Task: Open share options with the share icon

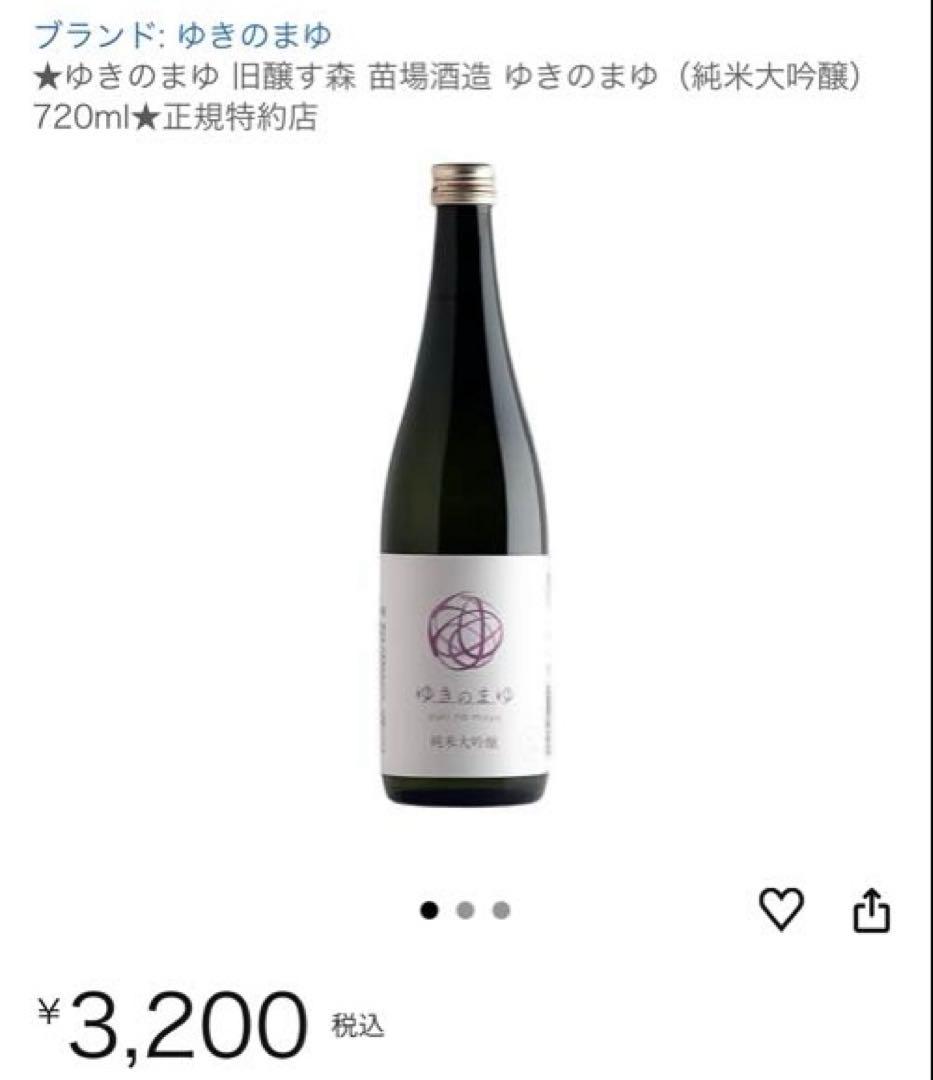Action: pyautogui.click(x=870, y=908)
